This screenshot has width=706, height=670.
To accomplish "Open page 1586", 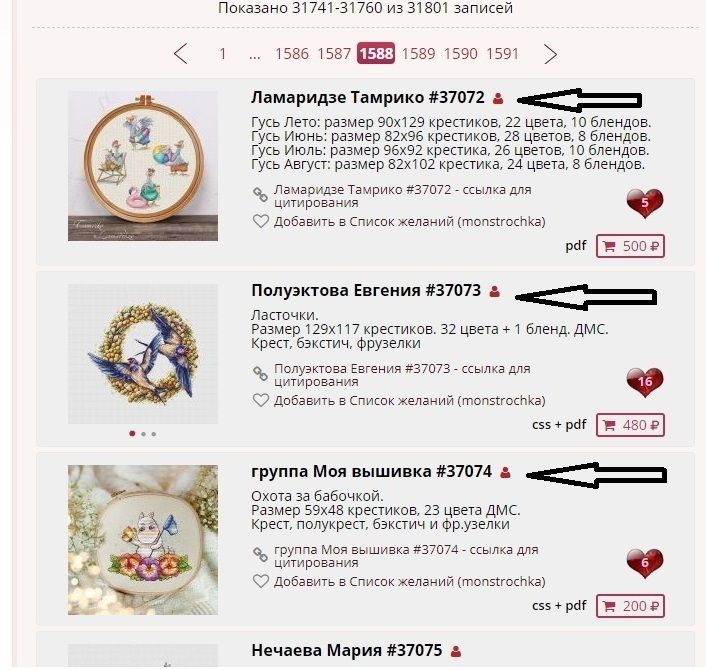I will (x=291, y=54).
